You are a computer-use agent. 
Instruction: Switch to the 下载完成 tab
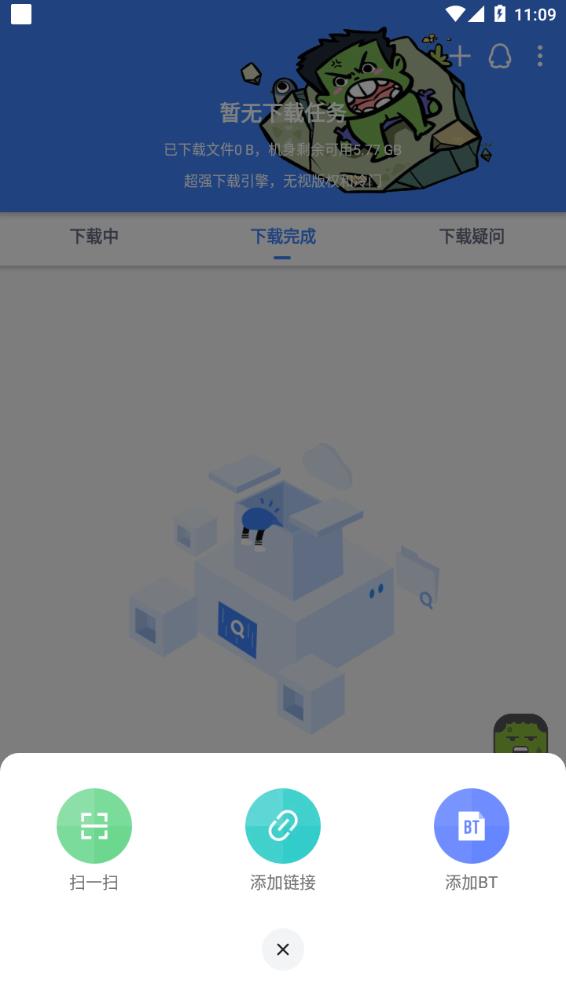[283, 237]
